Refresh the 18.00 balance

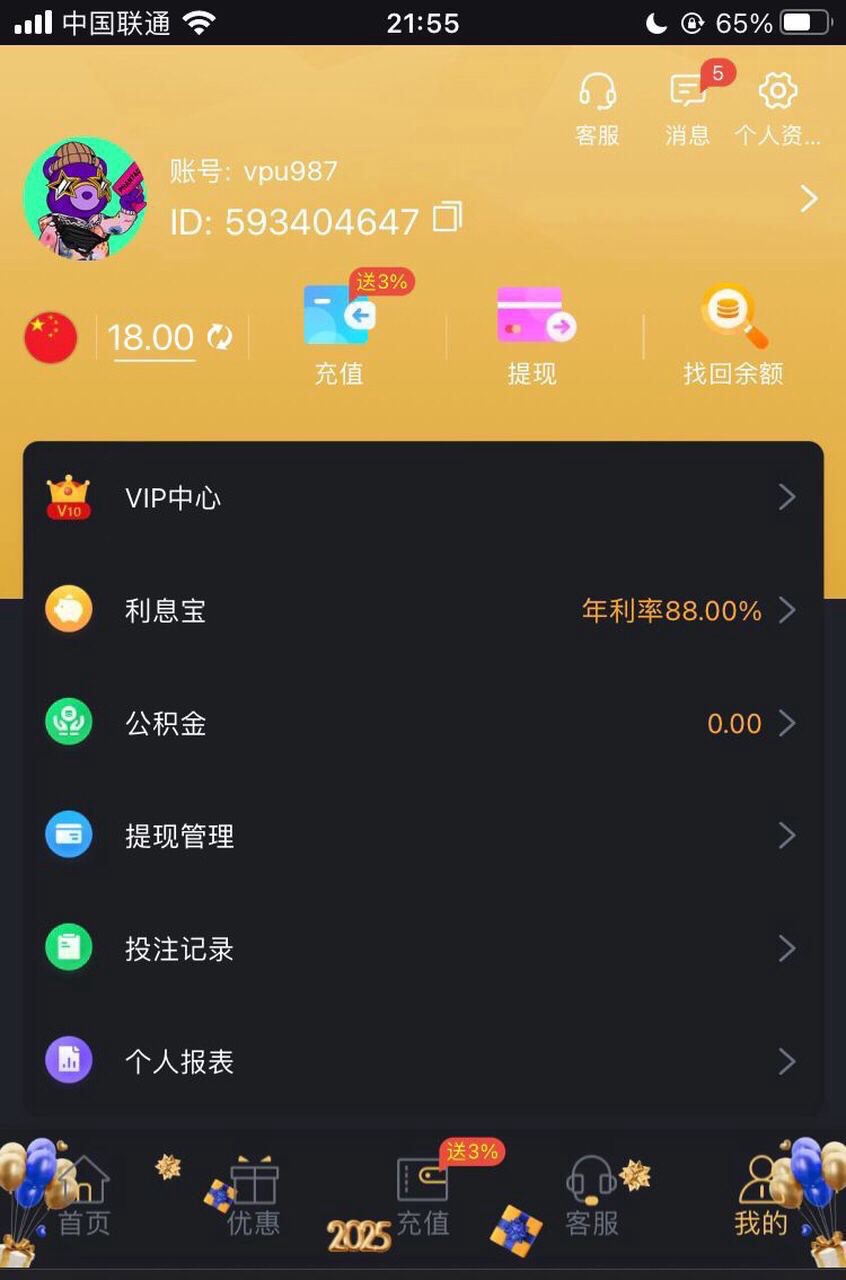tap(219, 338)
